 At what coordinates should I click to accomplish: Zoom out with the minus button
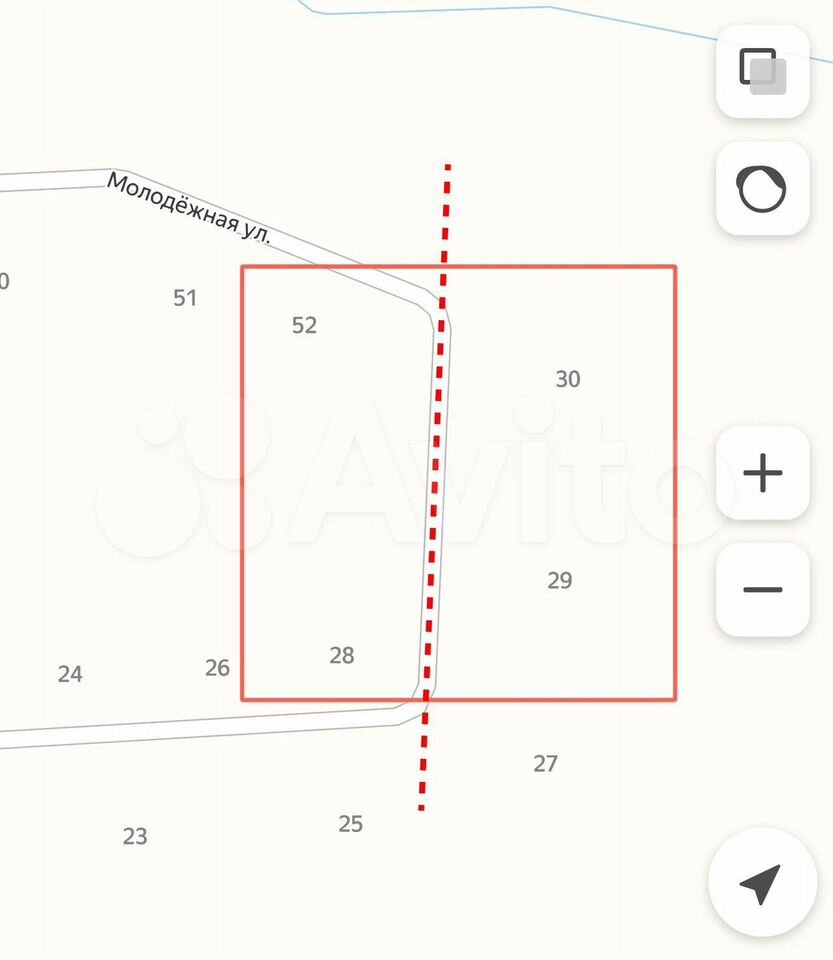click(x=762, y=589)
